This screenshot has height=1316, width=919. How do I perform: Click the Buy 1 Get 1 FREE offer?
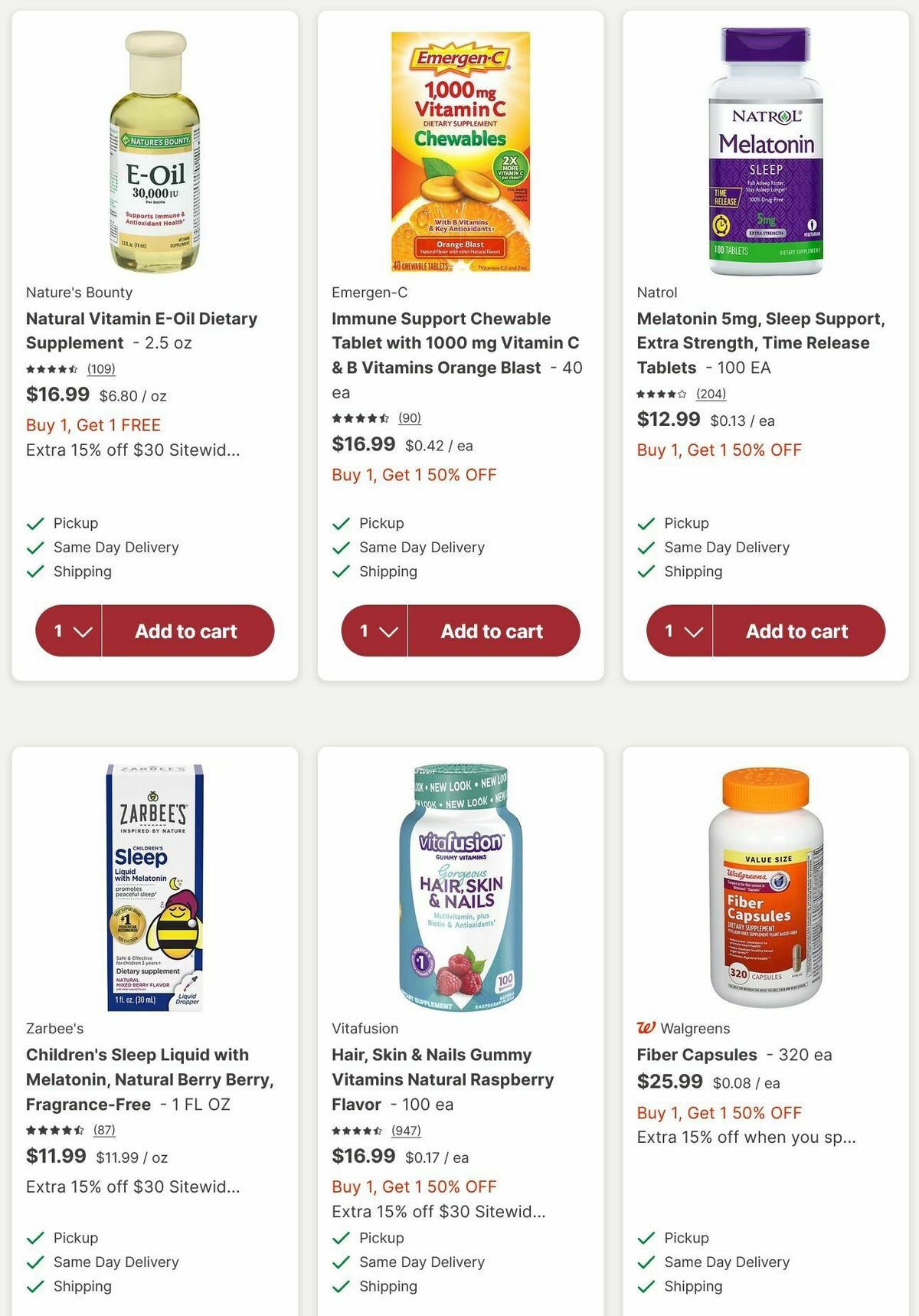pos(93,424)
